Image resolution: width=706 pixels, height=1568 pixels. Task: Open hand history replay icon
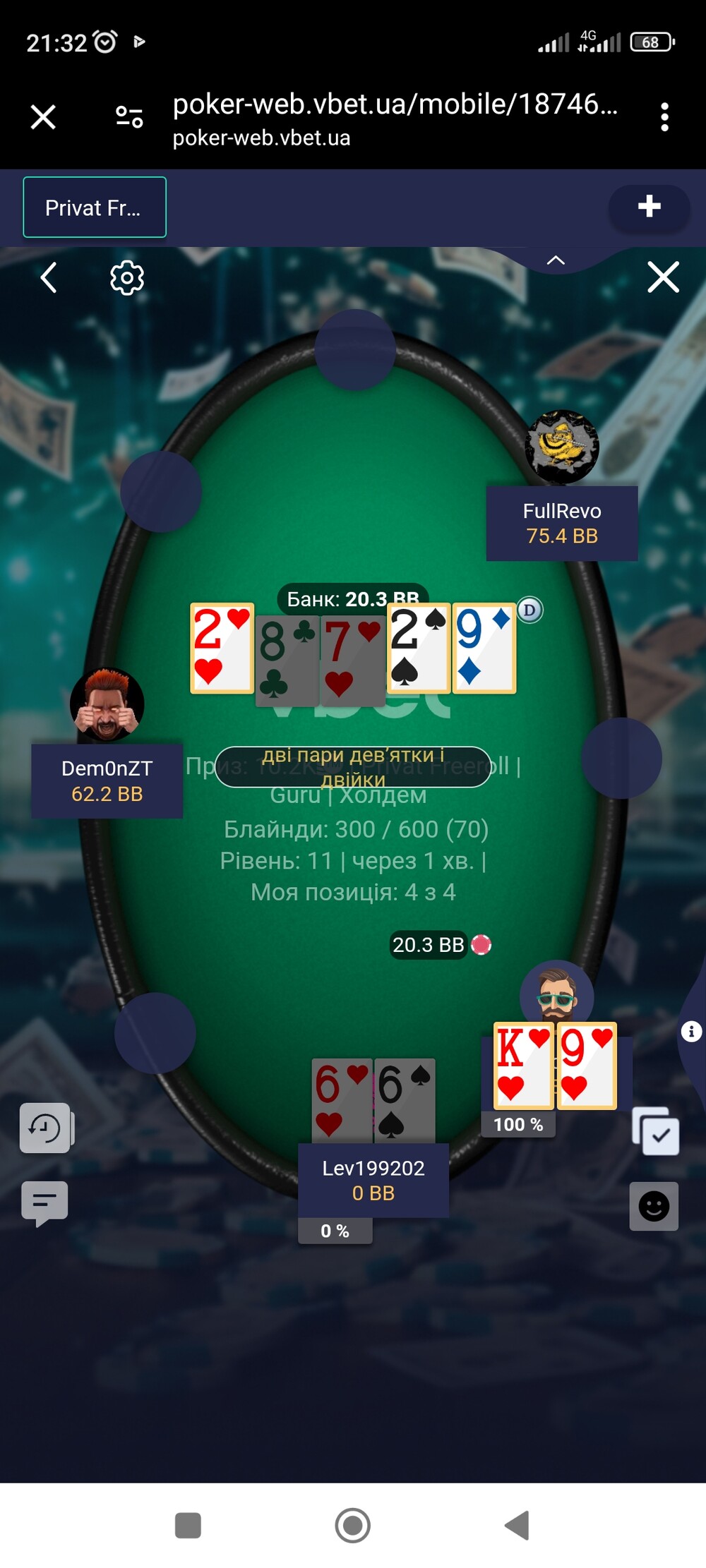[45, 1128]
